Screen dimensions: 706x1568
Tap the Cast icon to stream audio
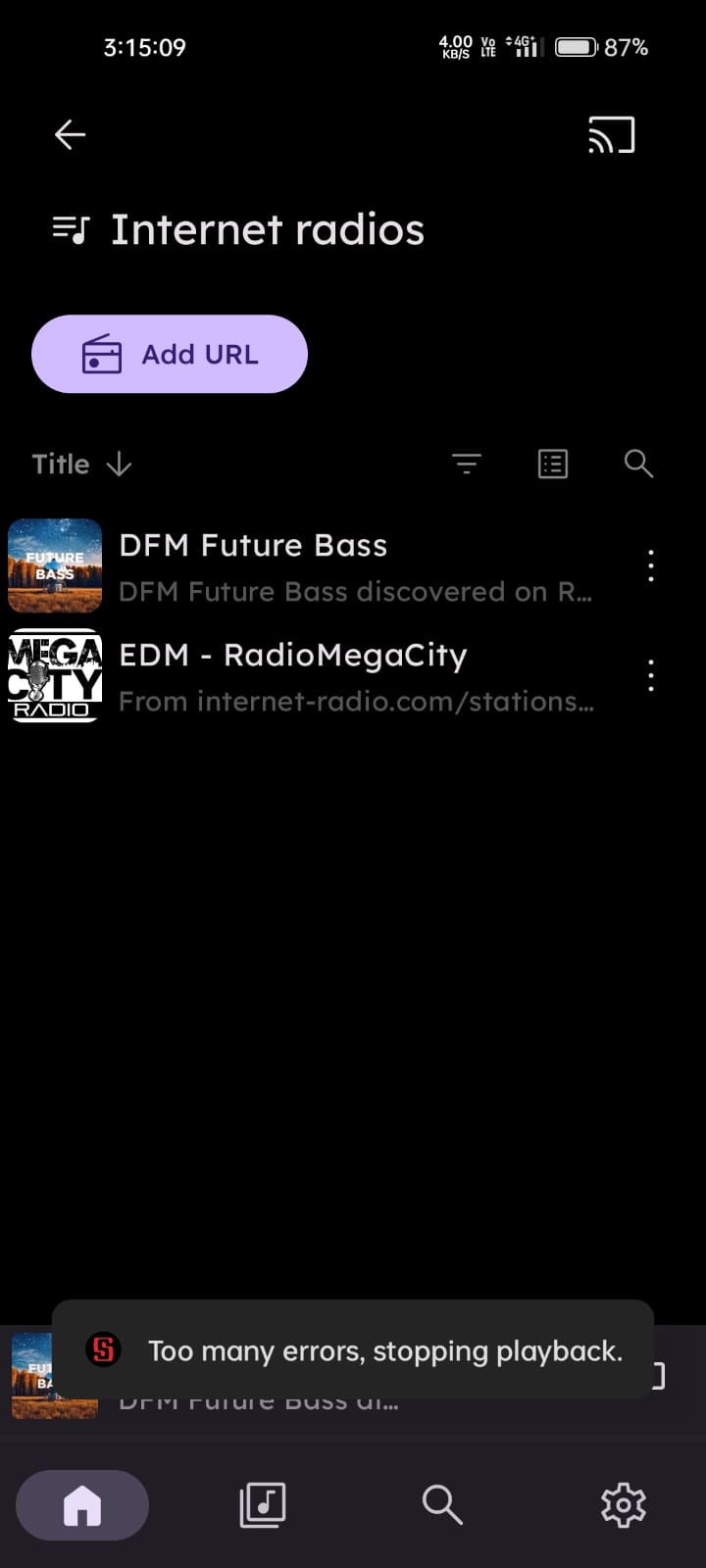coord(611,136)
